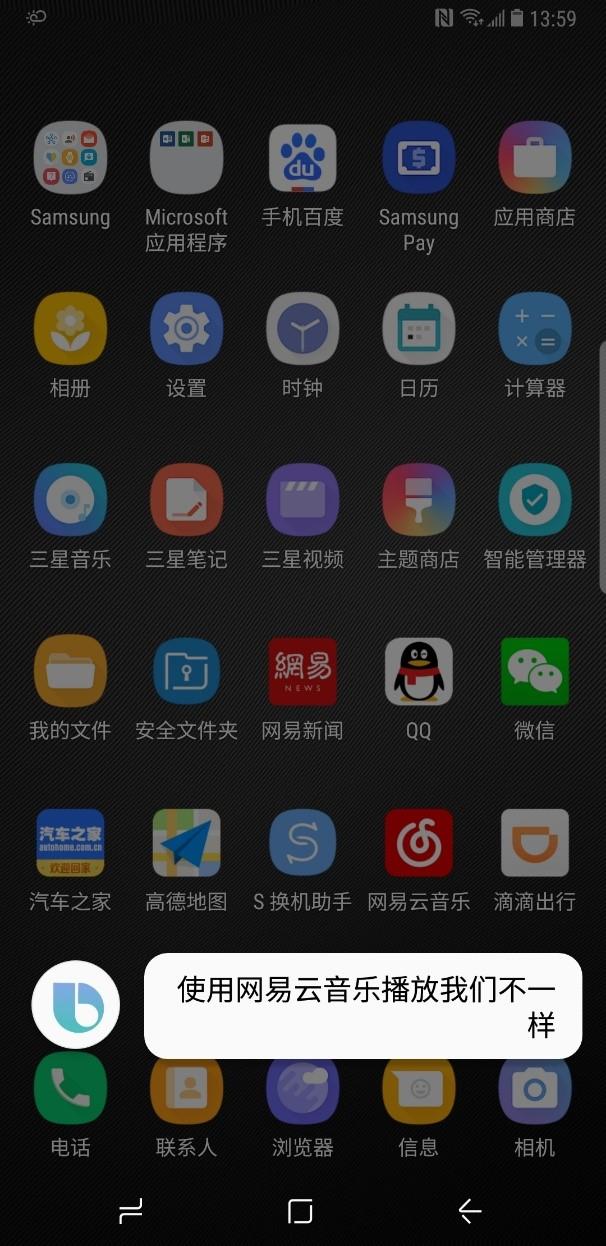Launch 高德地图 maps app
606x1246 pixels.
click(x=186, y=843)
